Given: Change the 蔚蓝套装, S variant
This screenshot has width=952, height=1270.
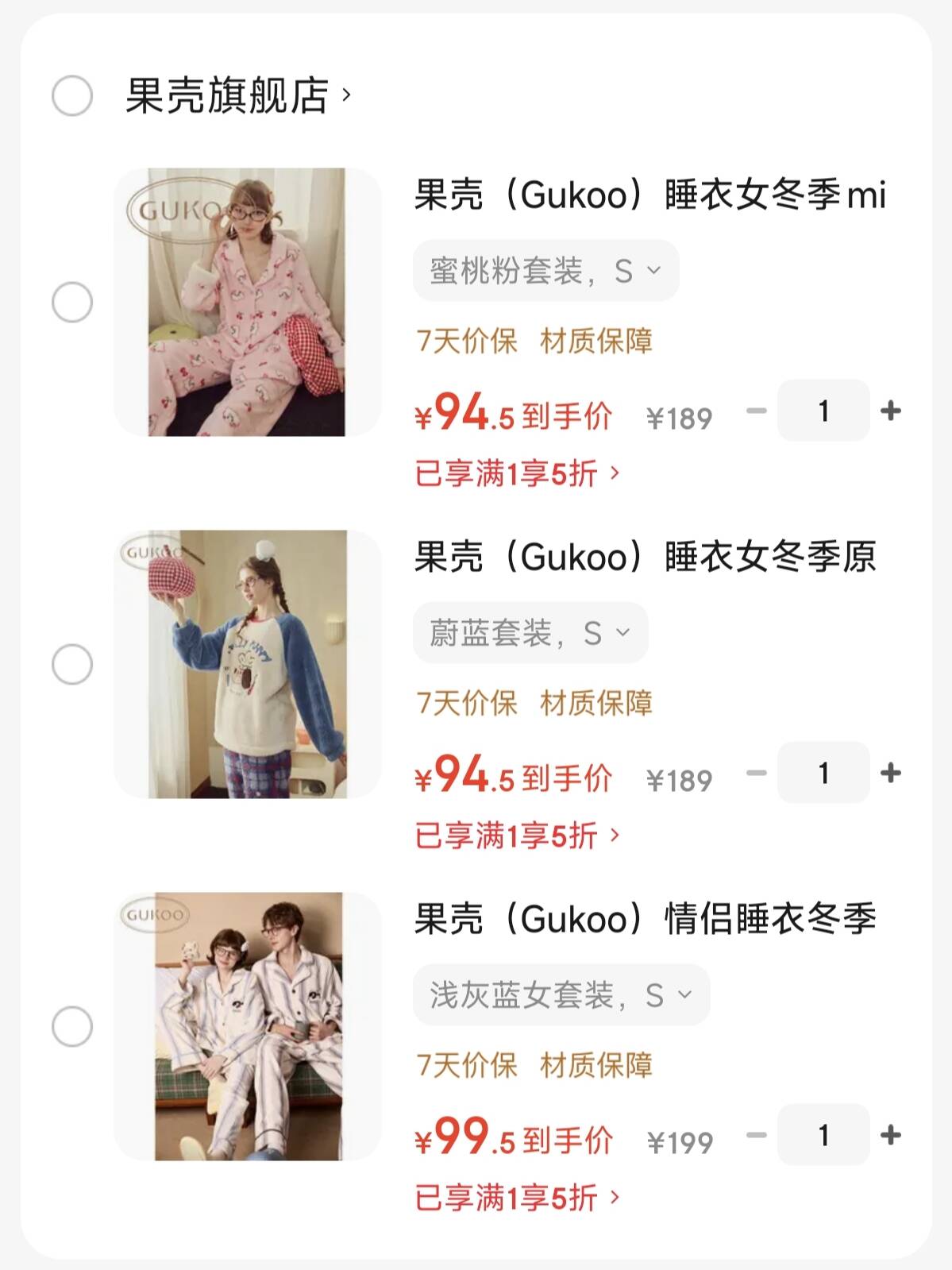Looking at the screenshot, I should pos(530,633).
